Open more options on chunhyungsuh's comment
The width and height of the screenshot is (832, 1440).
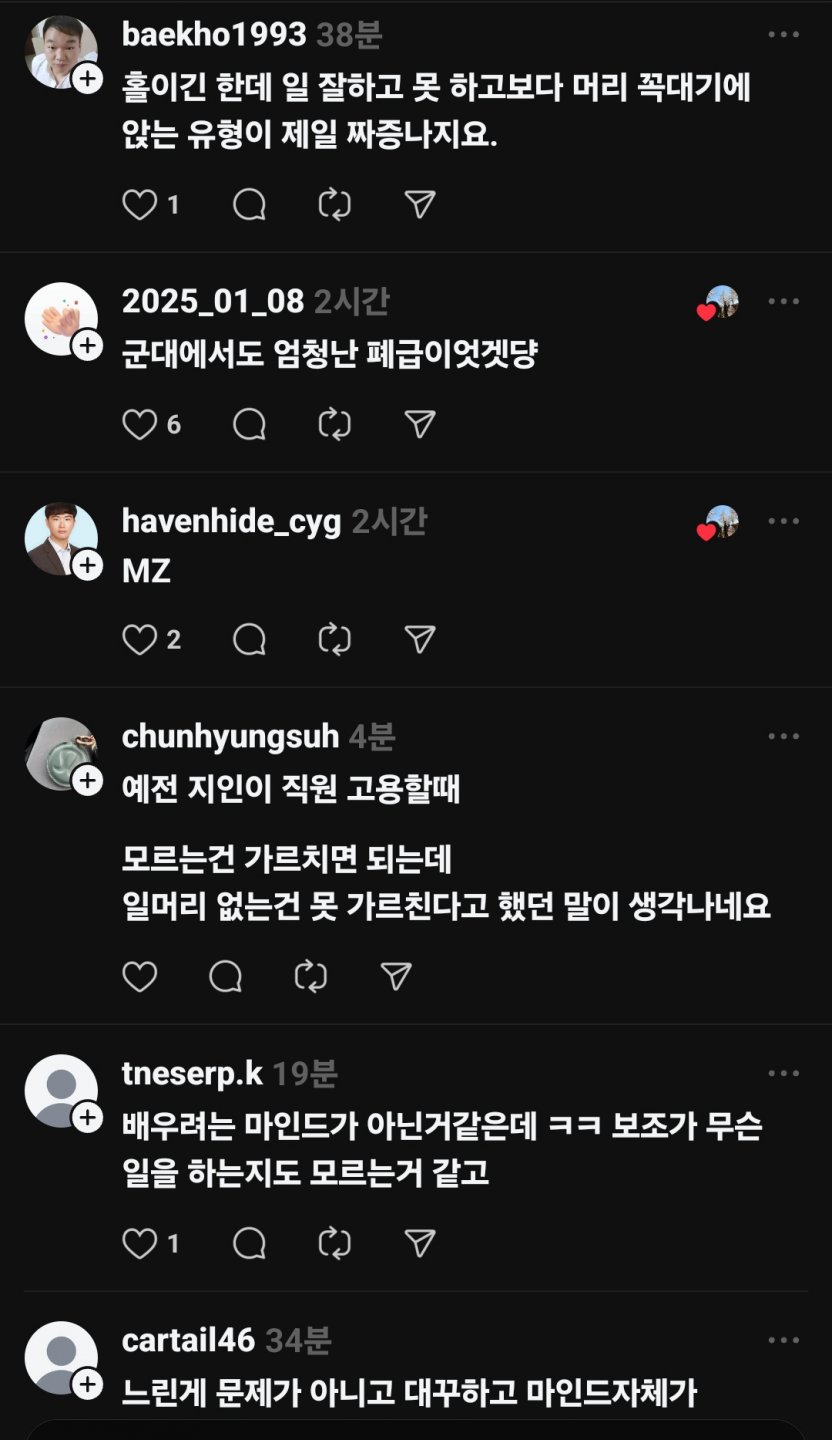tap(783, 737)
